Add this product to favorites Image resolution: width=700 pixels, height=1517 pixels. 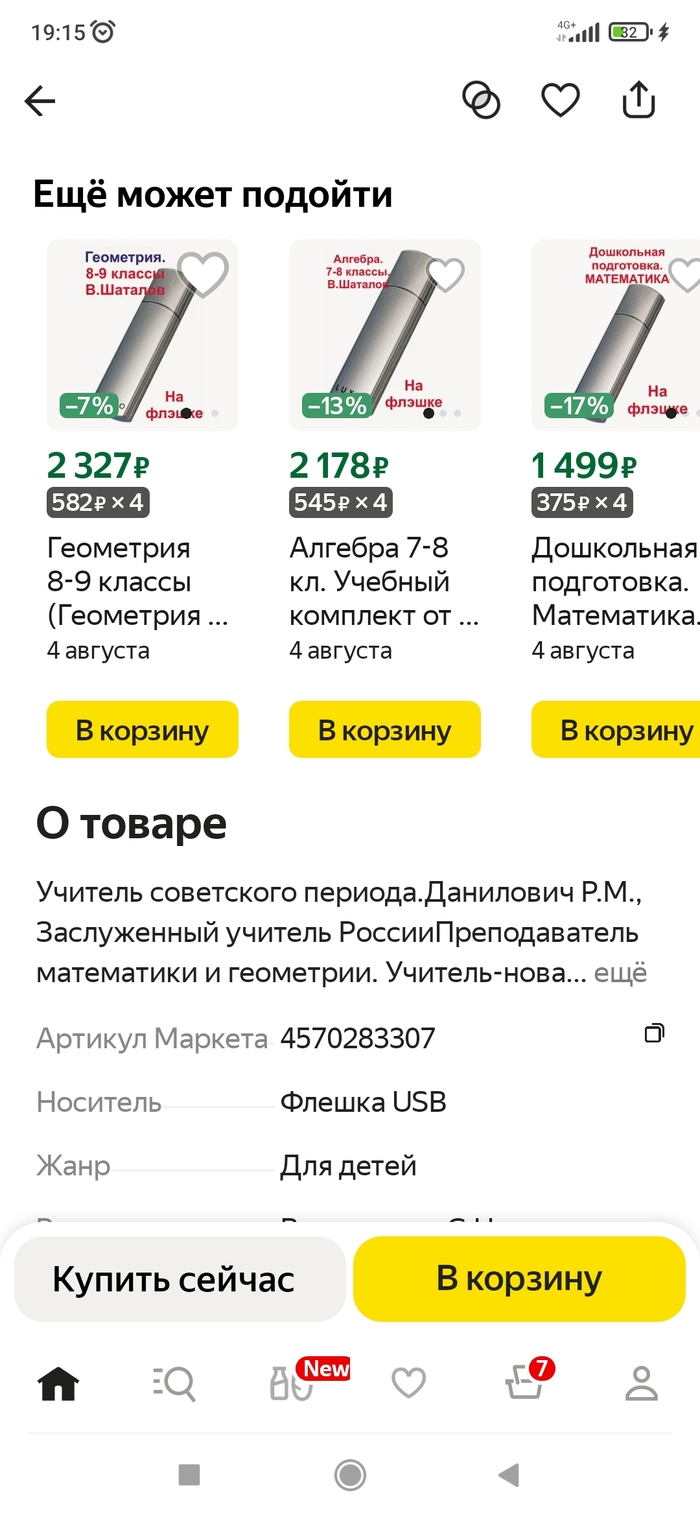560,100
